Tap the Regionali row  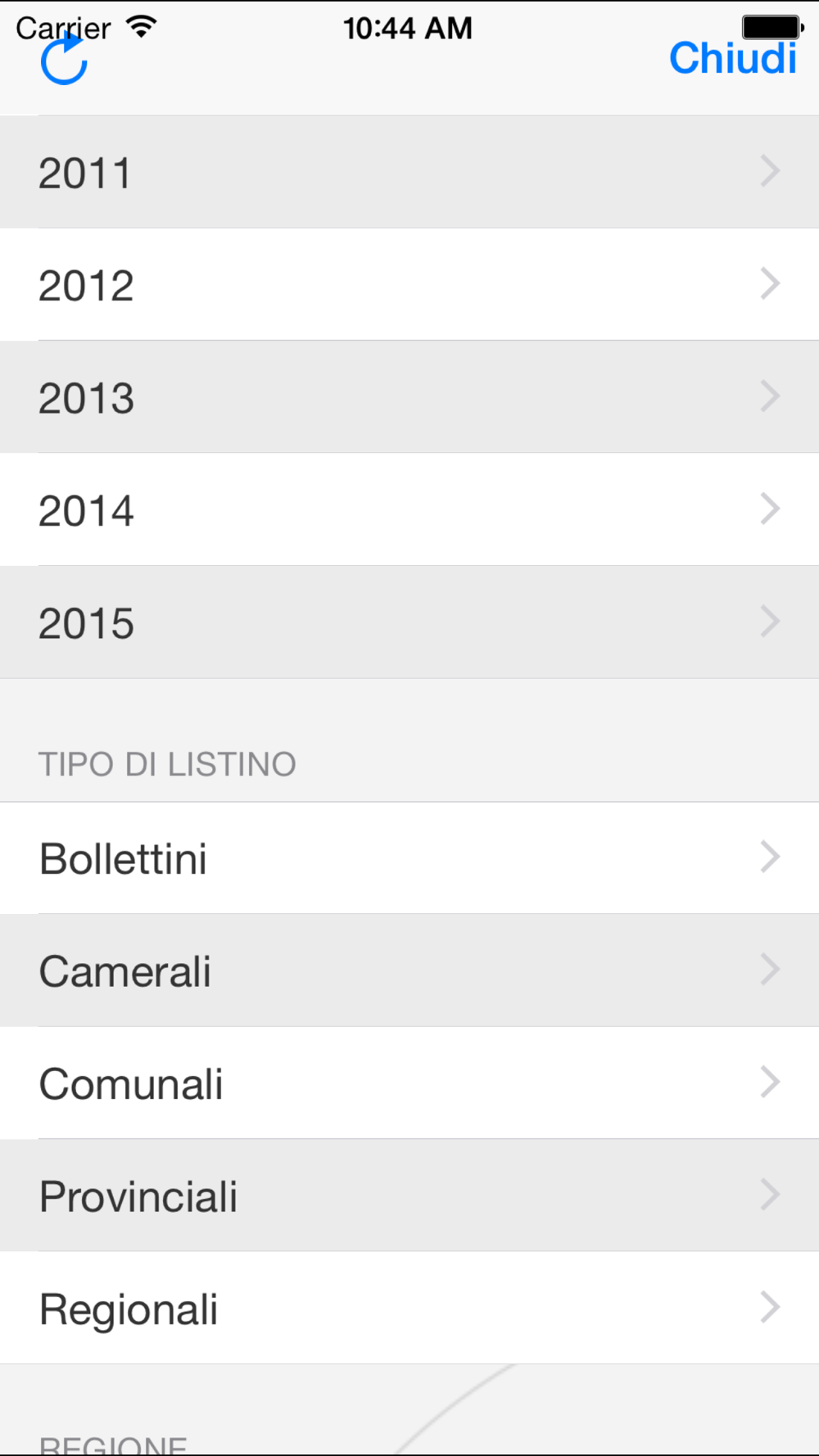coord(409,1309)
